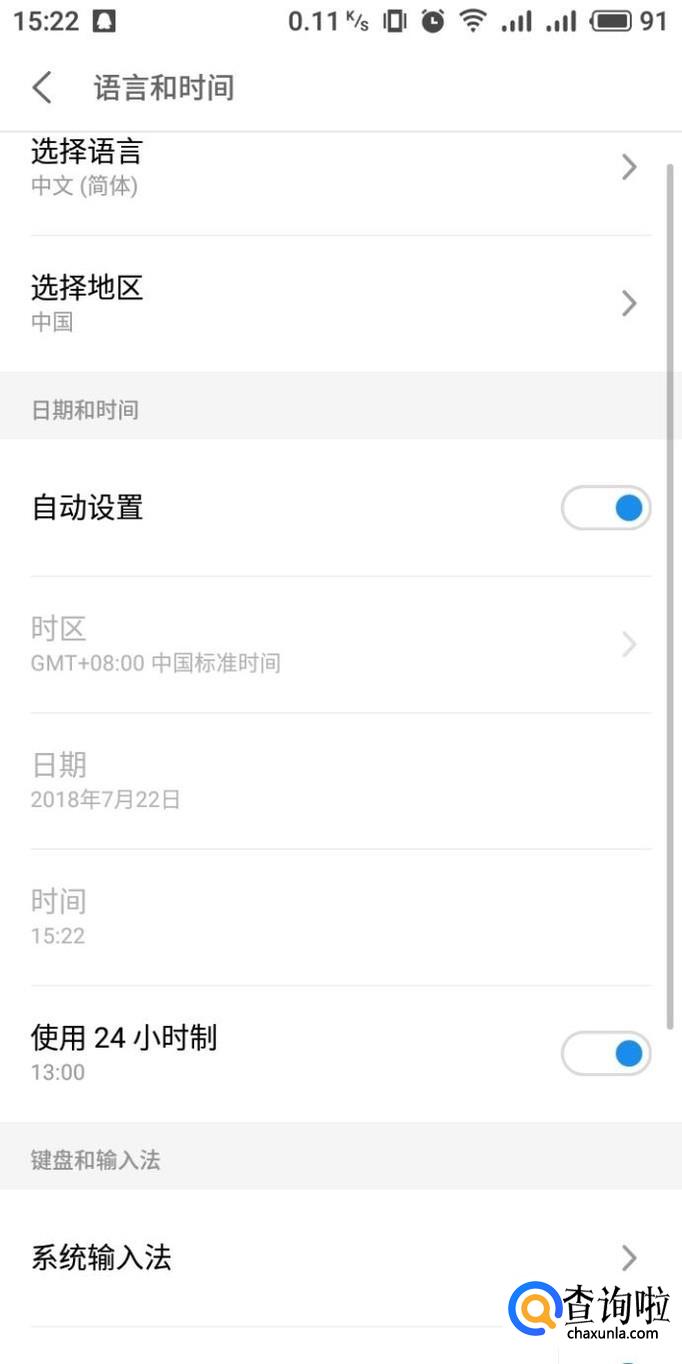682x1364 pixels.
Task: Turn off the 自动设置 switch
Action: tap(606, 508)
